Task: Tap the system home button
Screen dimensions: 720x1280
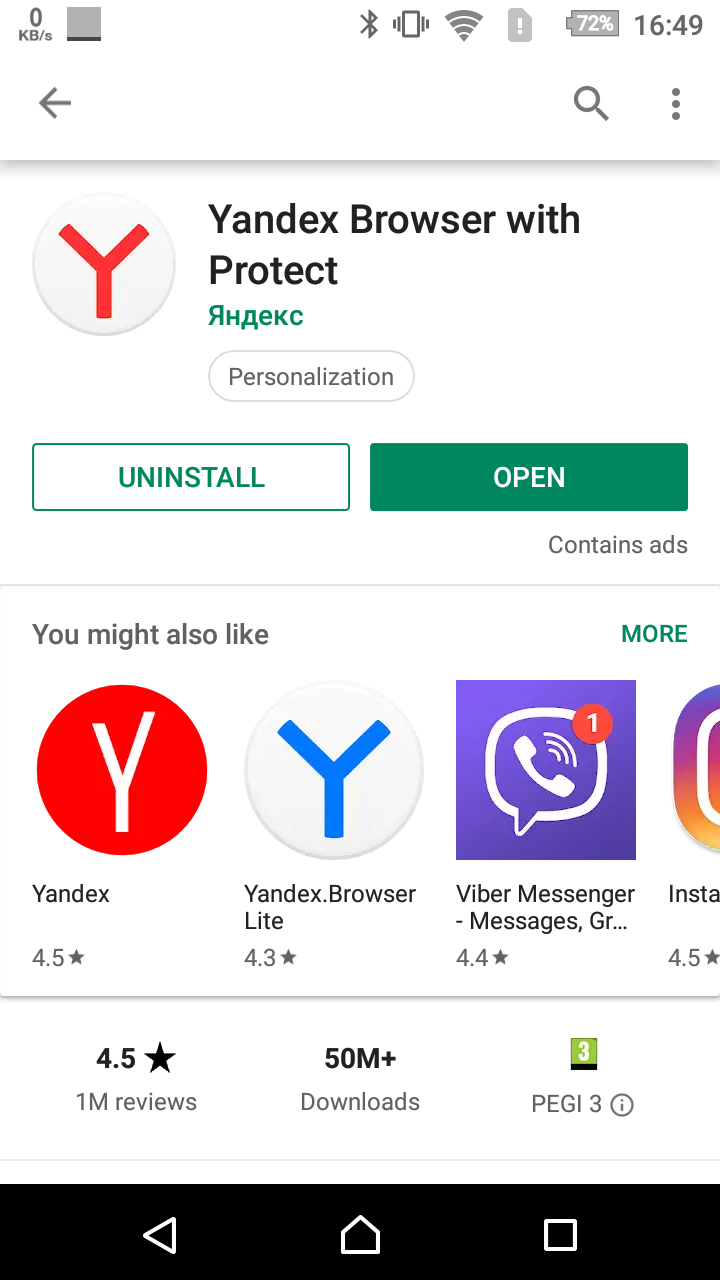Action: [360, 1235]
